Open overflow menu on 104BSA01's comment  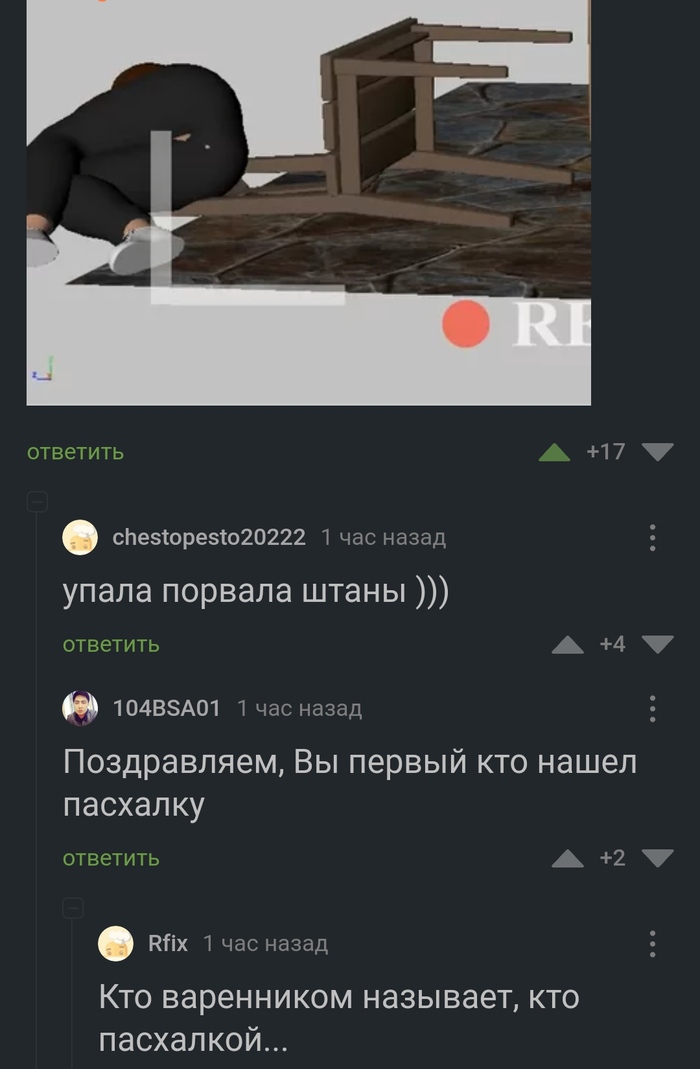click(x=652, y=708)
